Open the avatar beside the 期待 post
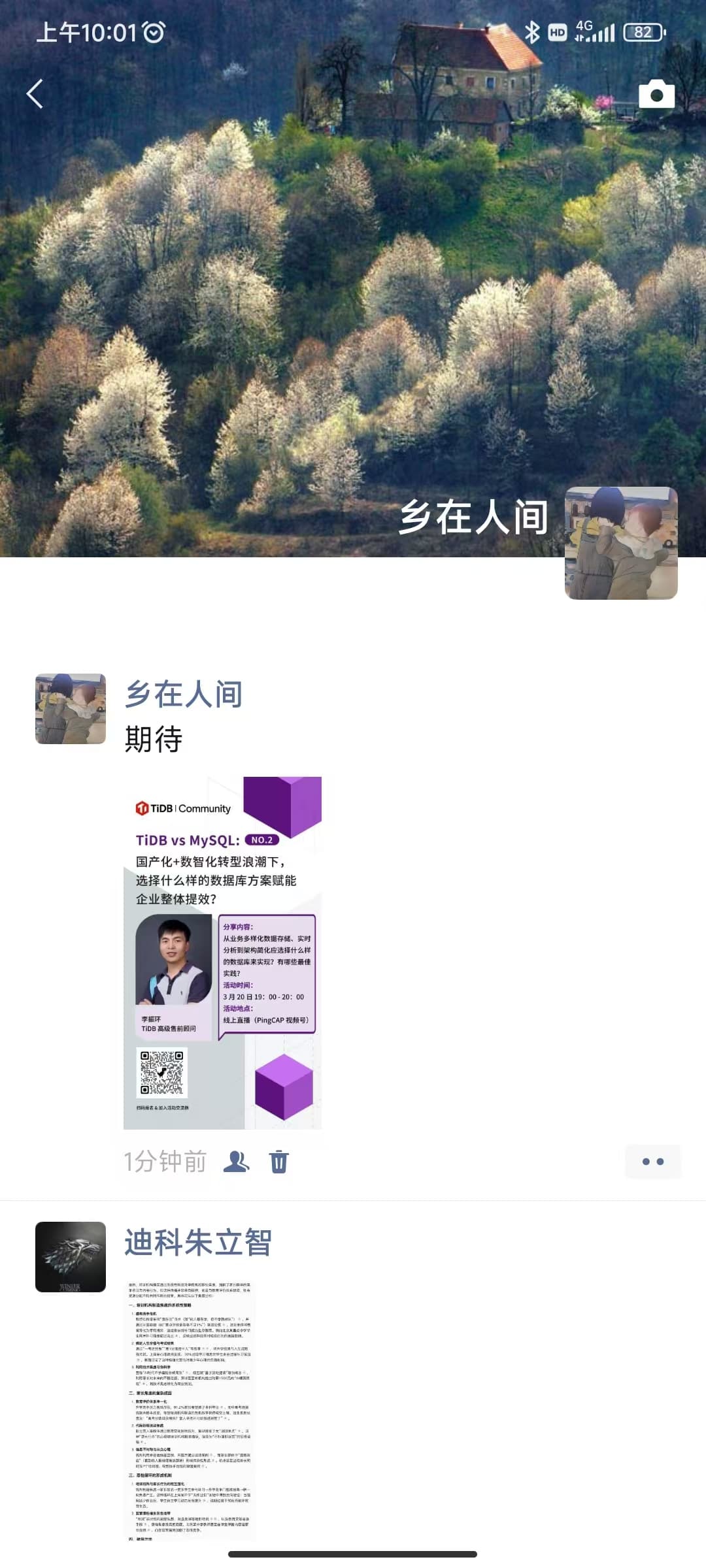This screenshot has height=1568, width=706. (71, 709)
